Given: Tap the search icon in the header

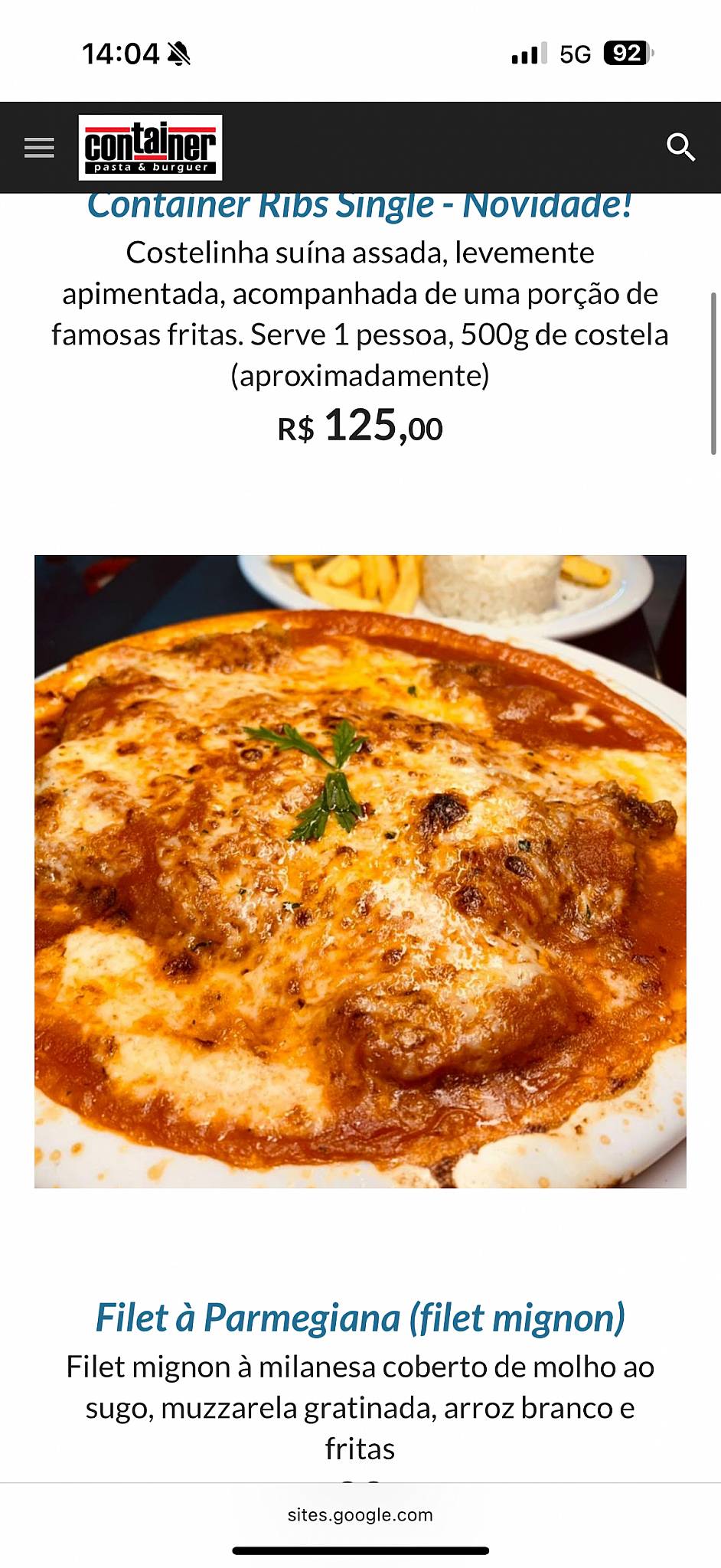Looking at the screenshot, I should coord(680,148).
